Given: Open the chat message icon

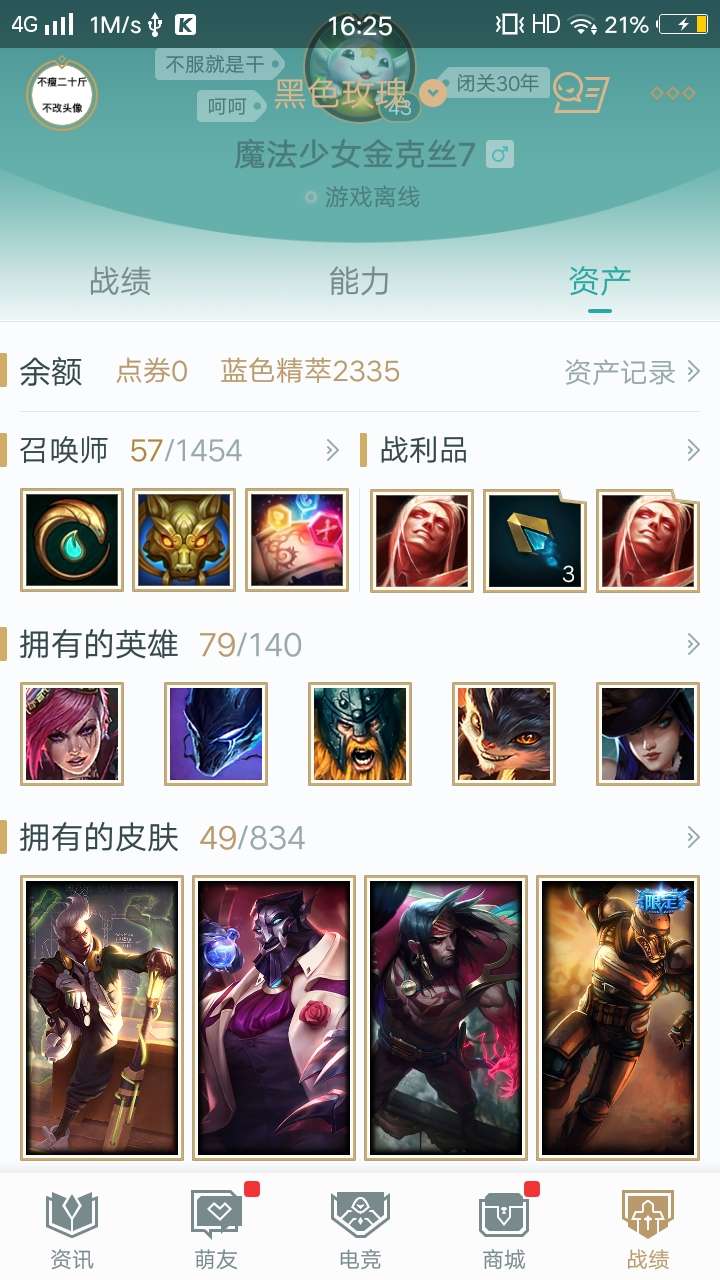Looking at the screenshot, I should (x=581, y=93).
